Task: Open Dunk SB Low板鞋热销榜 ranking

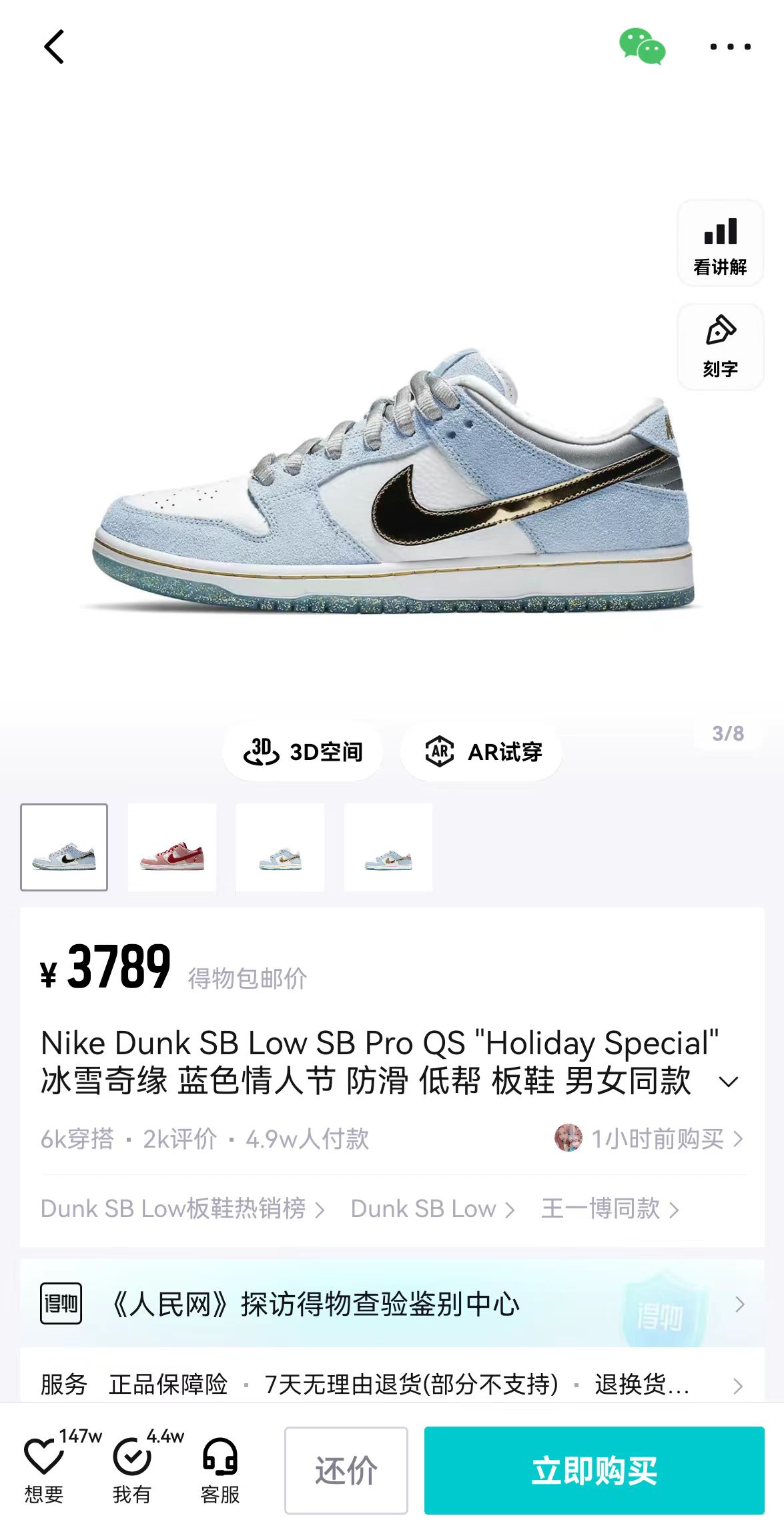Action: click(x=183, y=1208)
